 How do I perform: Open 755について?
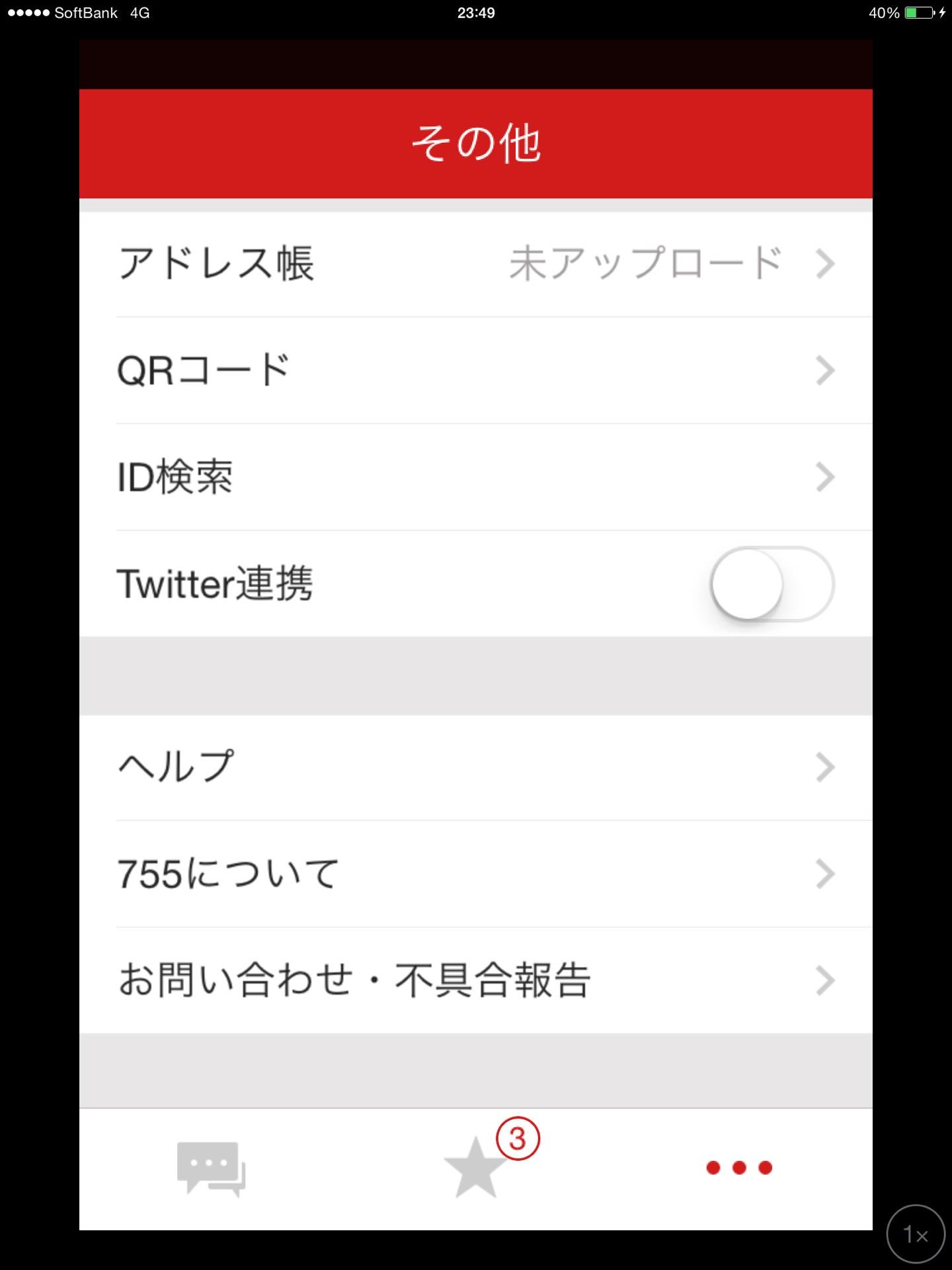476,874
